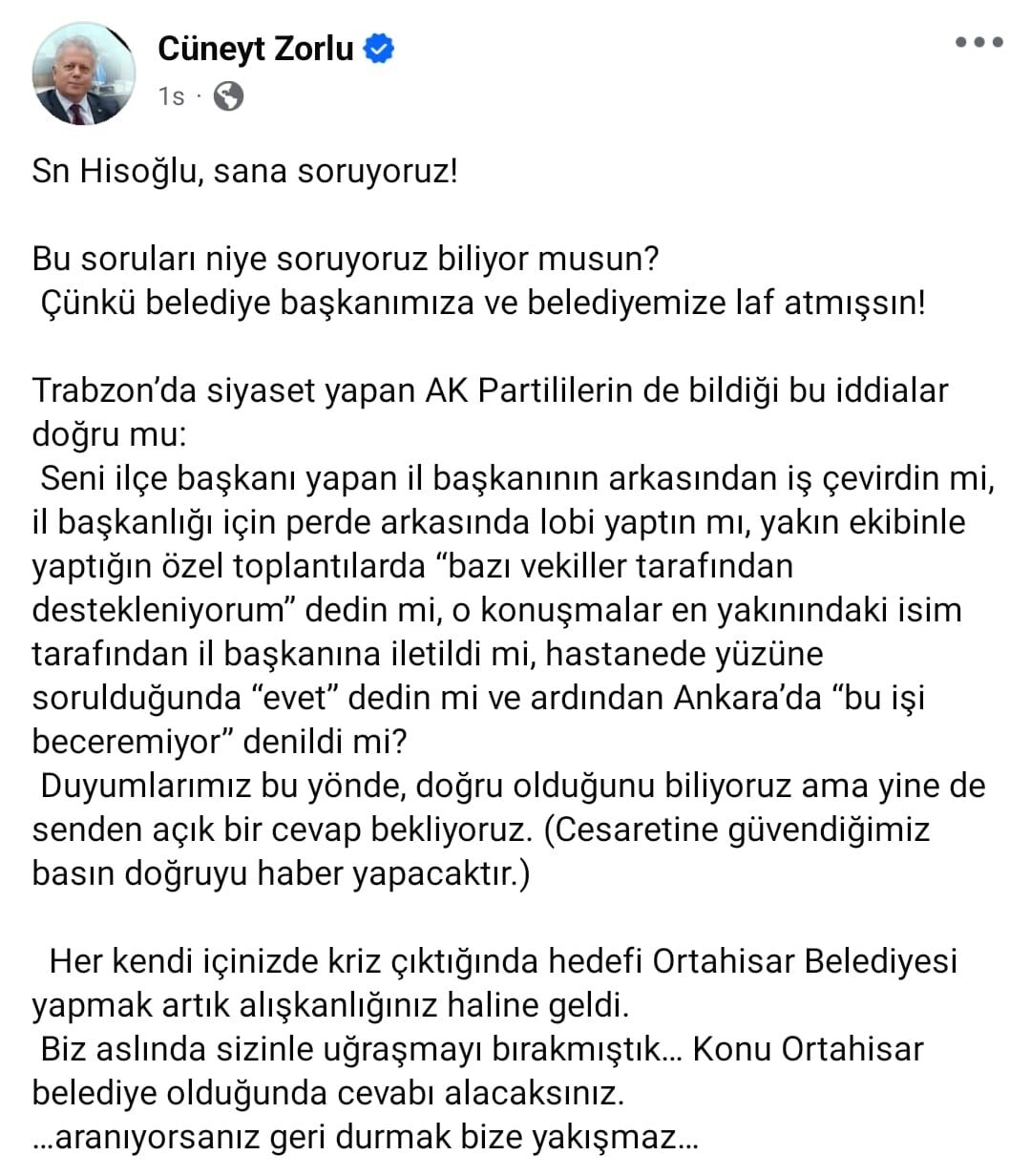Open the post's three-dot options menu
1031x1176 pixels.
978,43
